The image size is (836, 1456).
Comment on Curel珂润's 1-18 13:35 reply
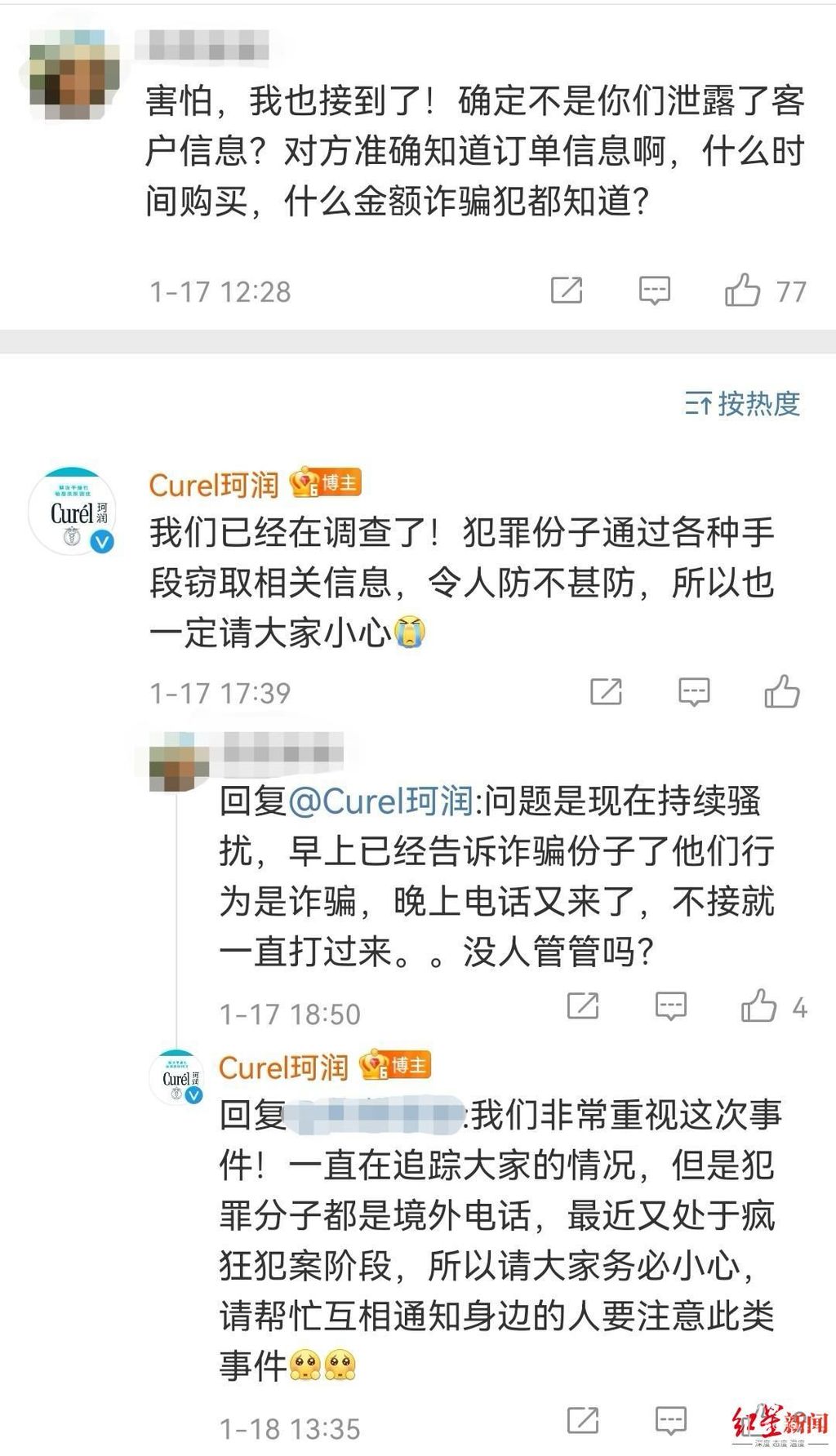click(671, 1421)
